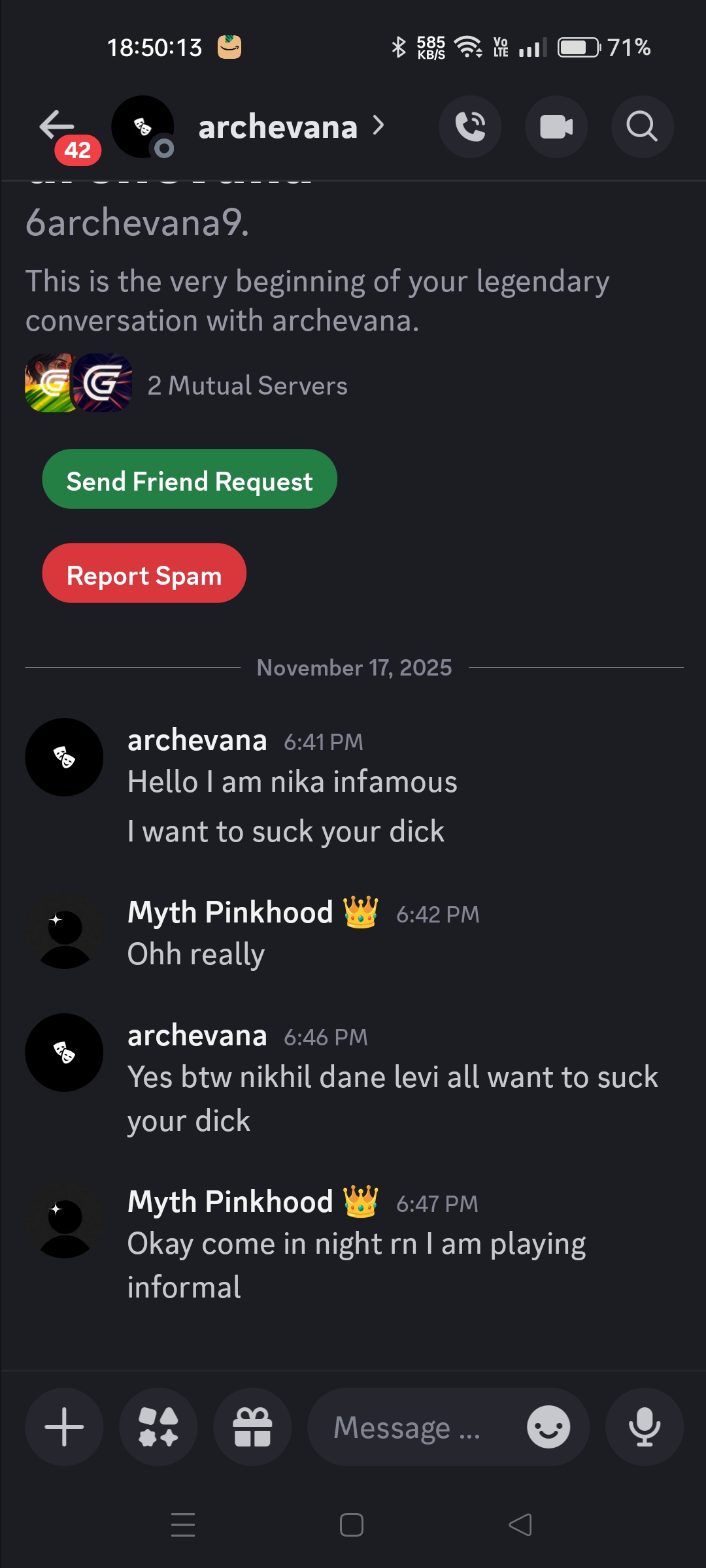View the 2 mutual servers
The height and width of the screenshot is (1568, 706).
click(x=247, y=385)
